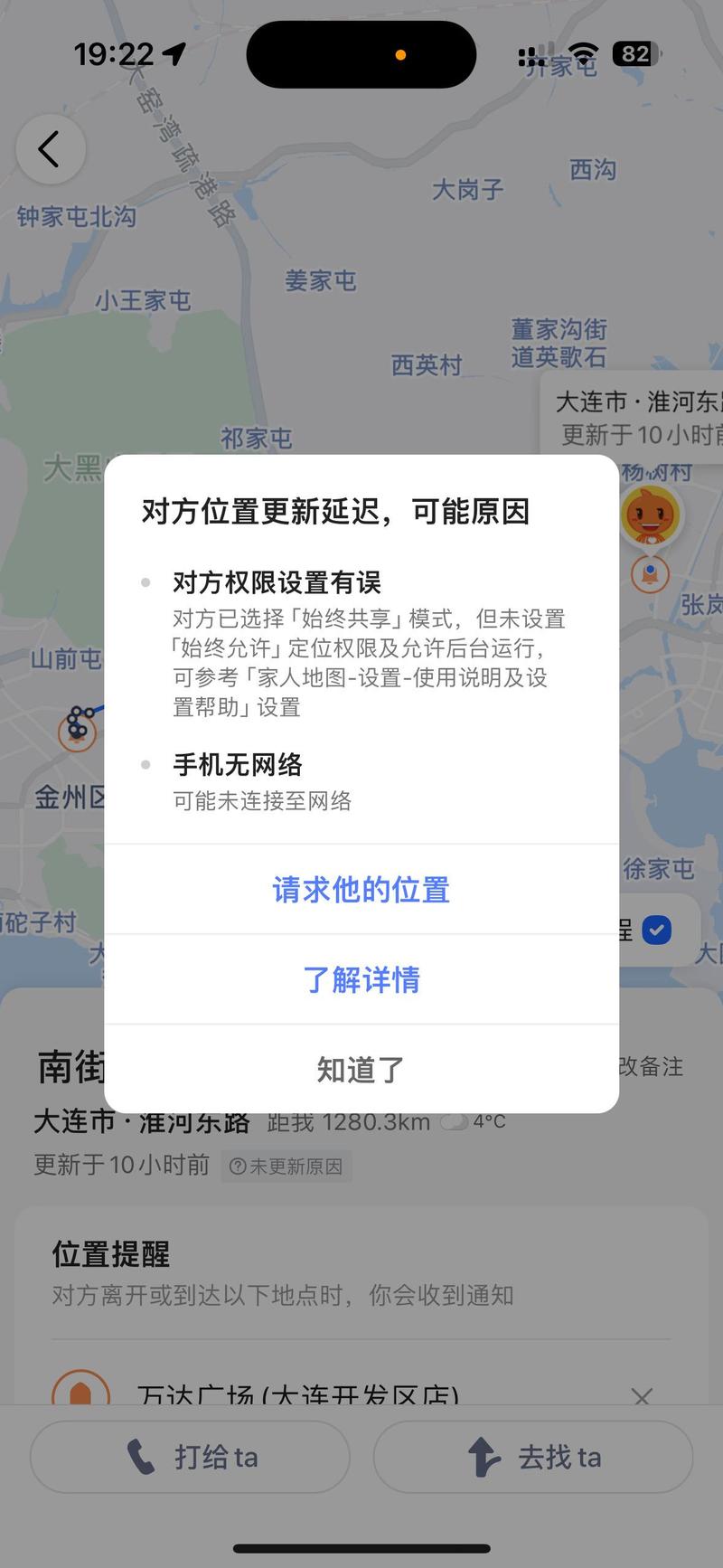The height and width of the screenshot is (1568, 723).
Task: Tap 去找ta to navigate to them
Action: pyautogui.click(x=533, y=1456)
